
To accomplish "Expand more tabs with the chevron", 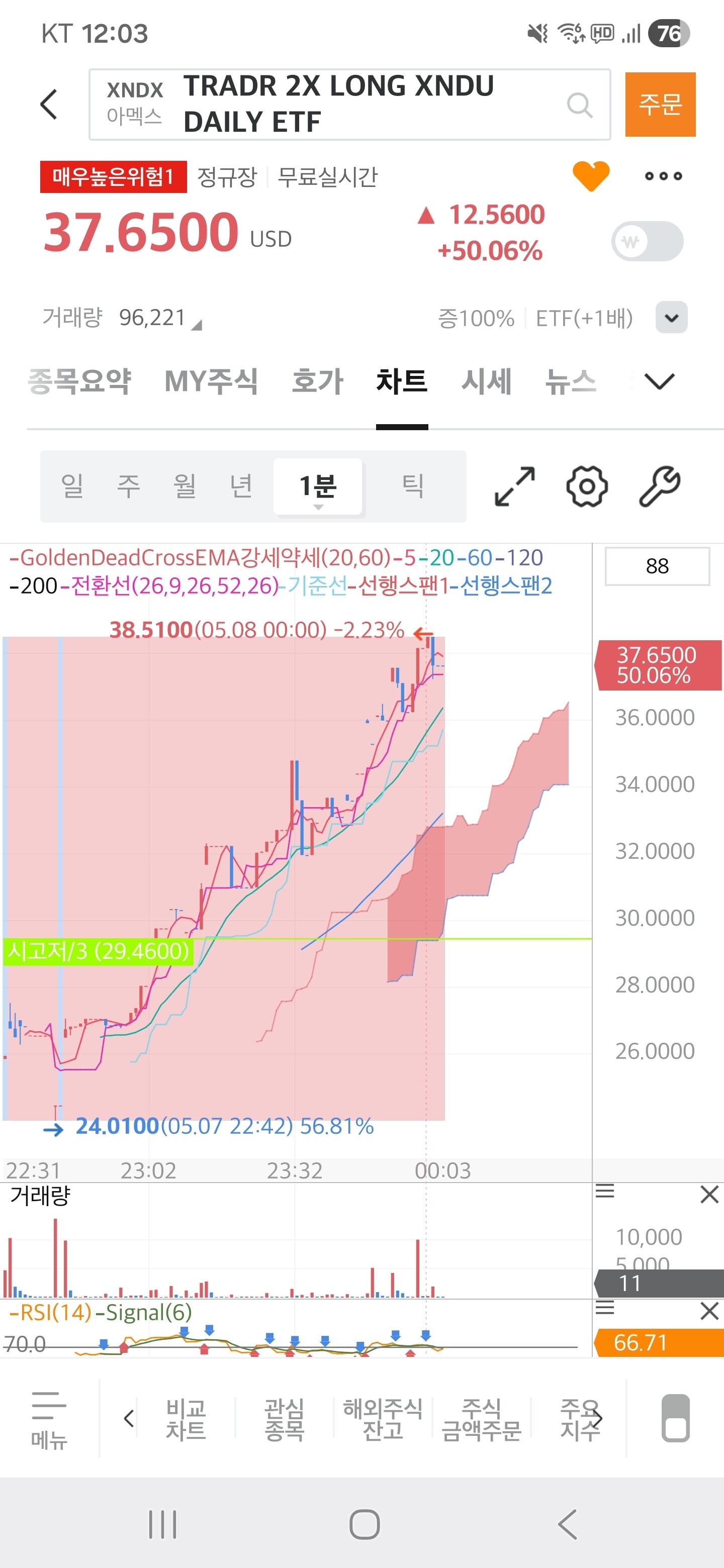I will [x=659, y=381].
